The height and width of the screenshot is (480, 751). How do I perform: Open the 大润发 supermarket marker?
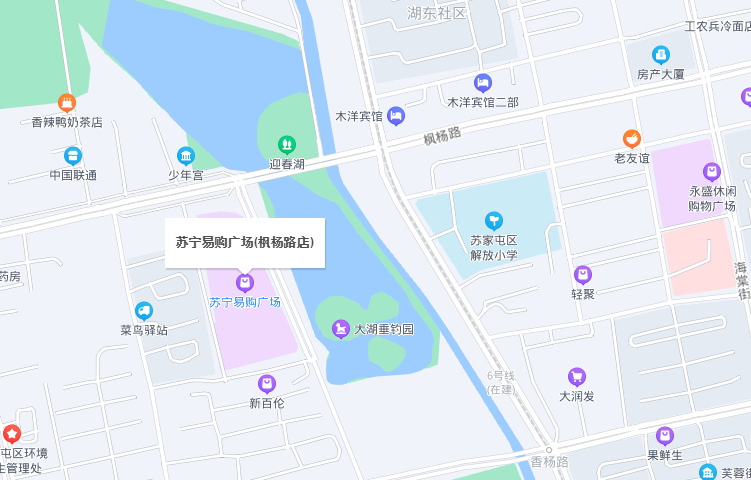(577, 377)
